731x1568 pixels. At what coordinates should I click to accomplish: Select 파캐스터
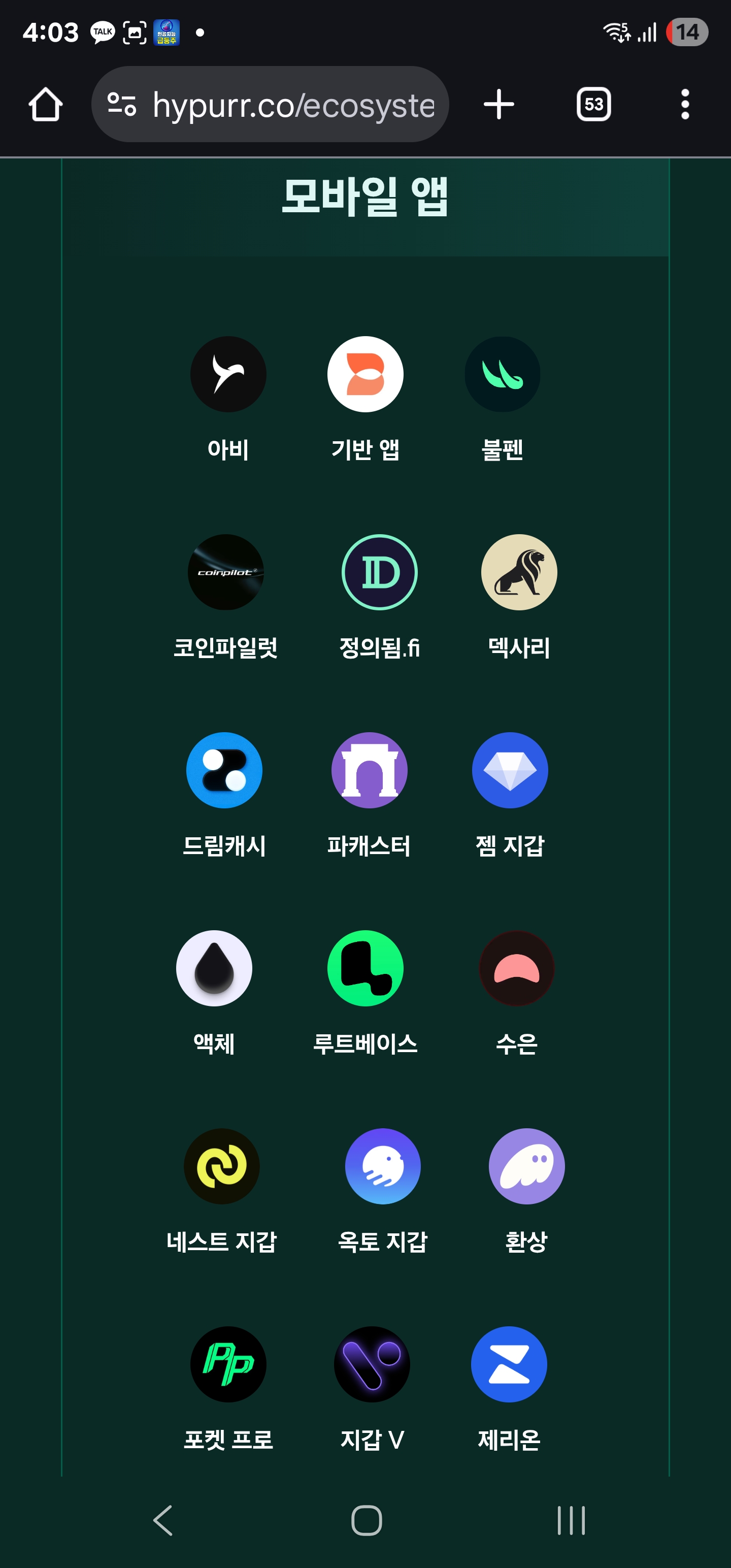(369, 770)
